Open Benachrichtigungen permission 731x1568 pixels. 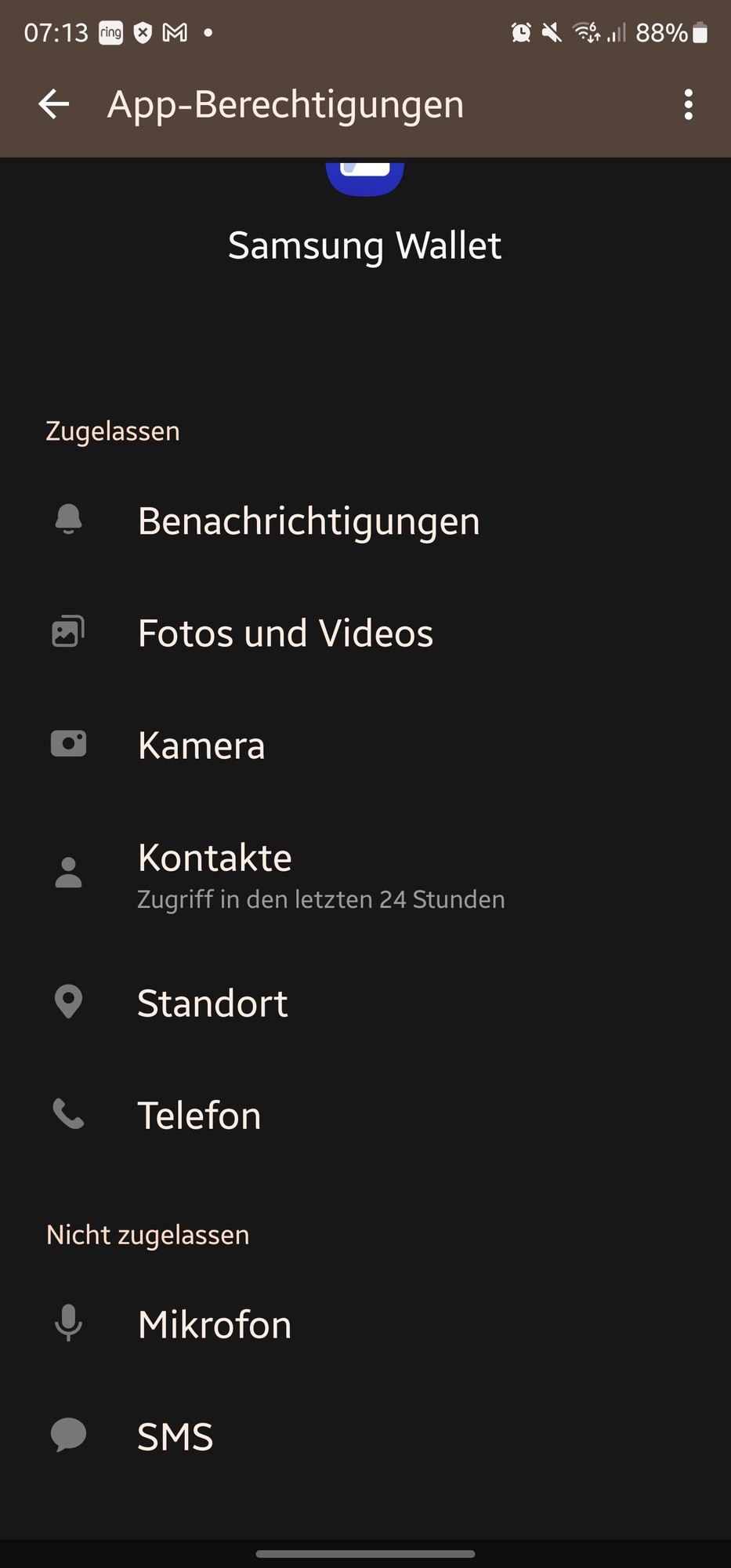[x=309, y=521]
